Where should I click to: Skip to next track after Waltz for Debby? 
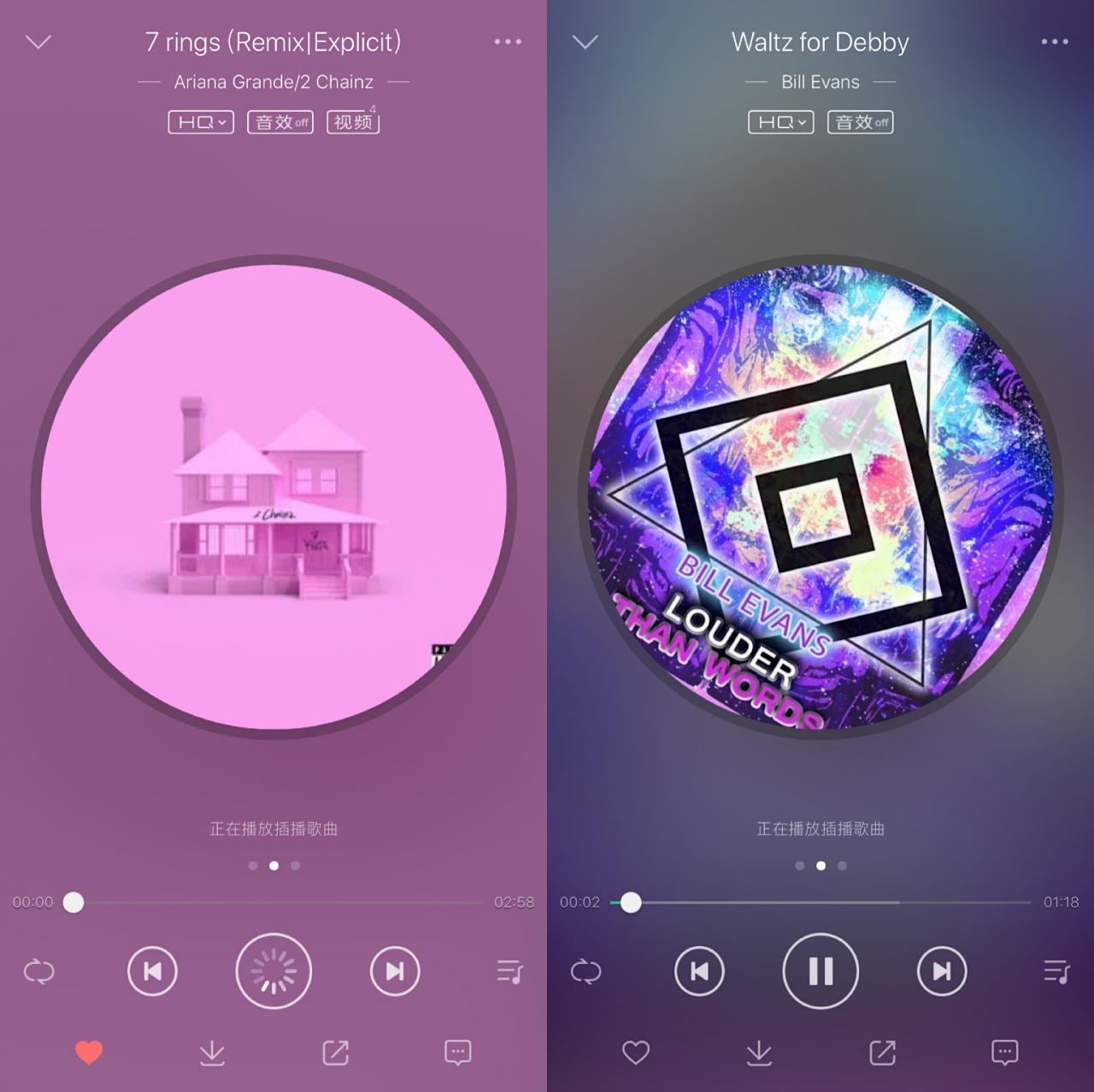click(x=942, y=972)
